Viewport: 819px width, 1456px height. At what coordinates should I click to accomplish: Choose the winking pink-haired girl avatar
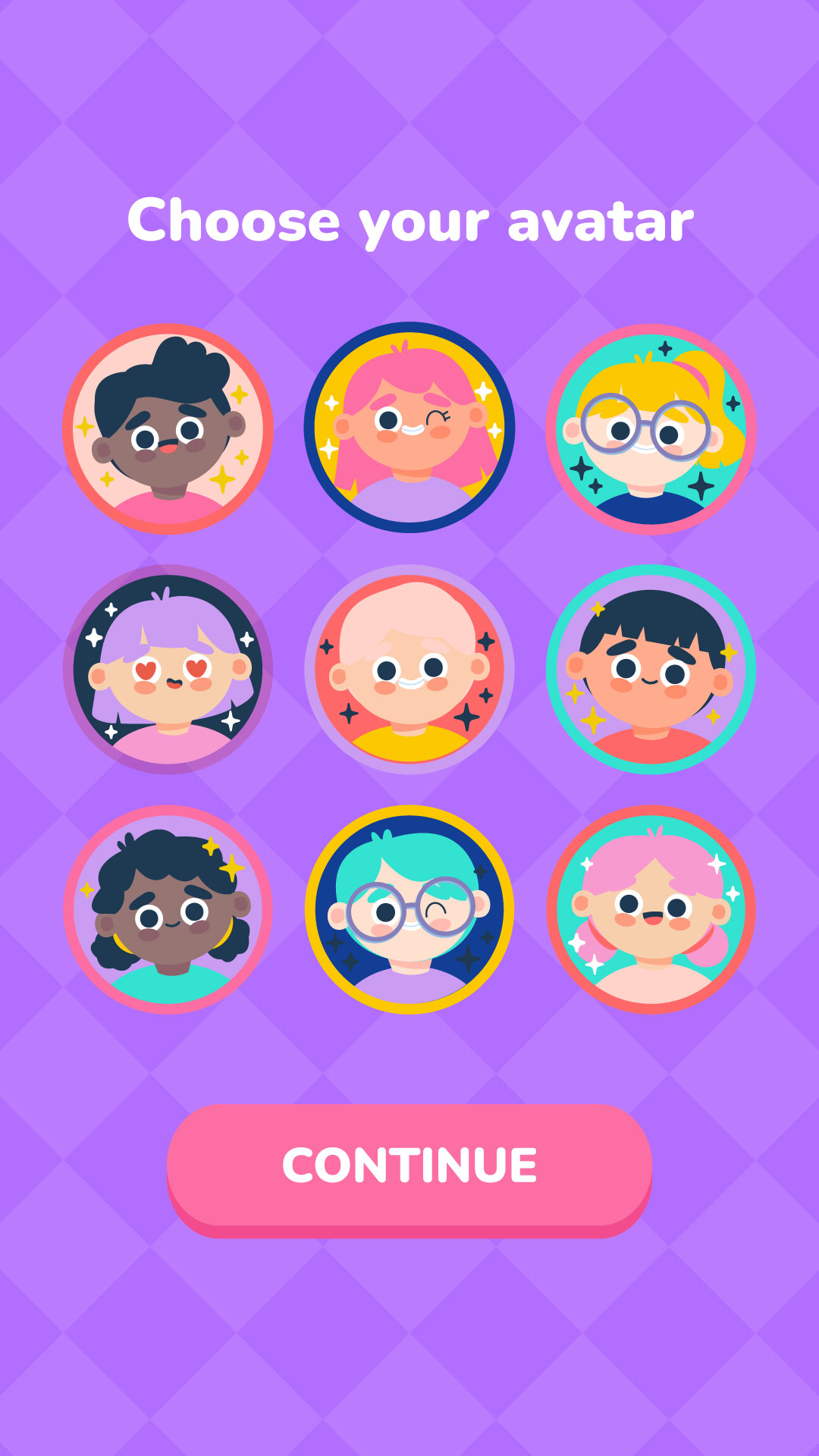pos(409,428)
